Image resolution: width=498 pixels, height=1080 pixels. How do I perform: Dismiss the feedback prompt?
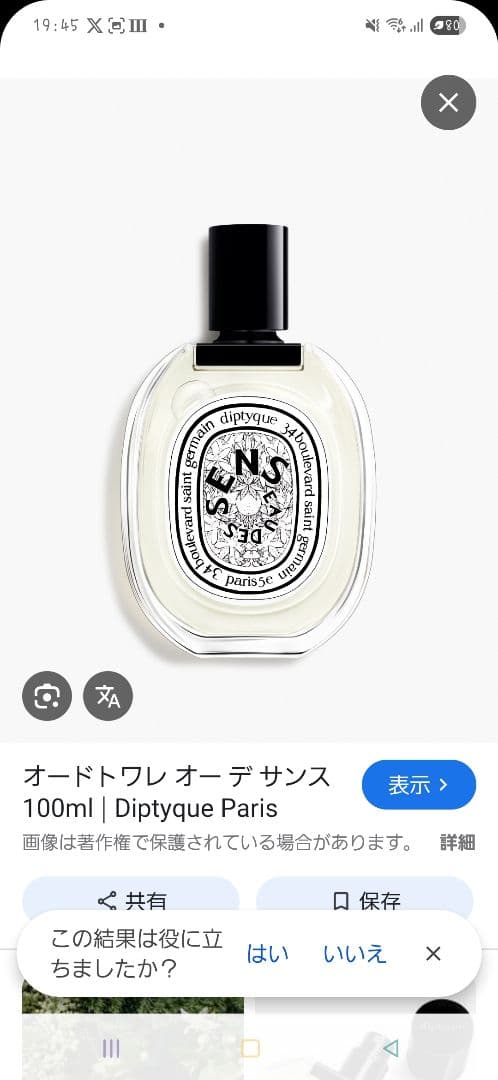pos(433,953)
